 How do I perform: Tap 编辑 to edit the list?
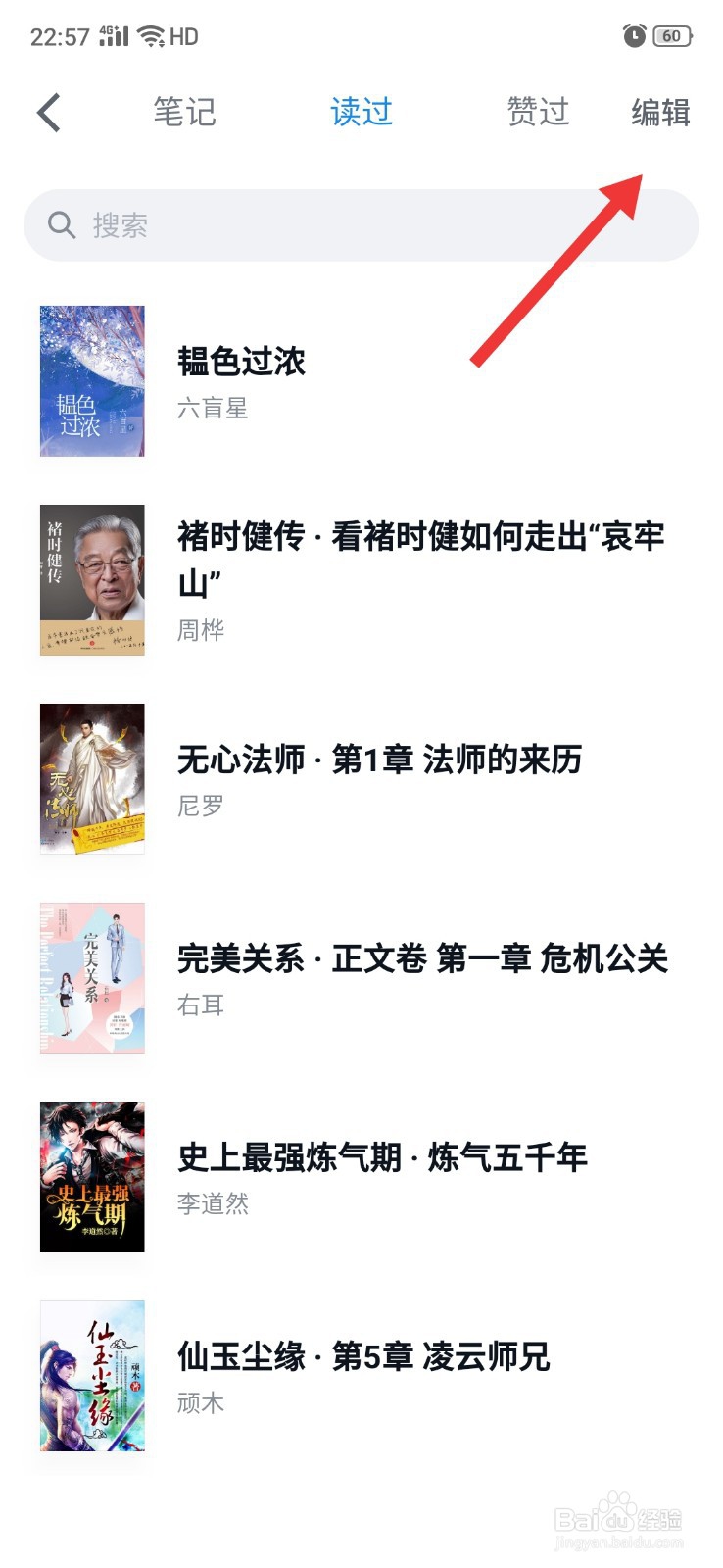[660, 113]
